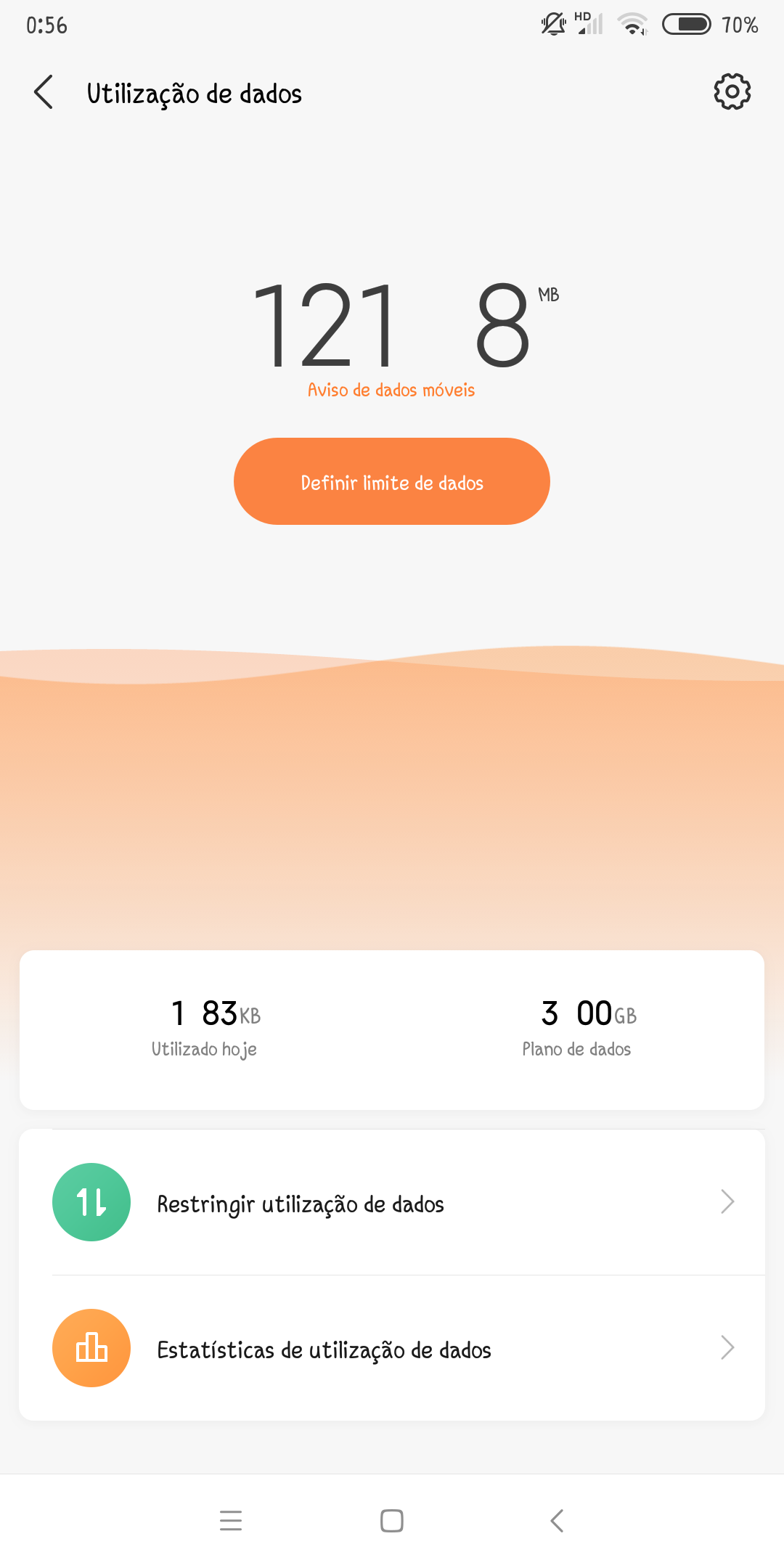Screen dimensions: 784x1568
Task: Open recent apps from the navigation bar
Action: [x=231, y=1520]
